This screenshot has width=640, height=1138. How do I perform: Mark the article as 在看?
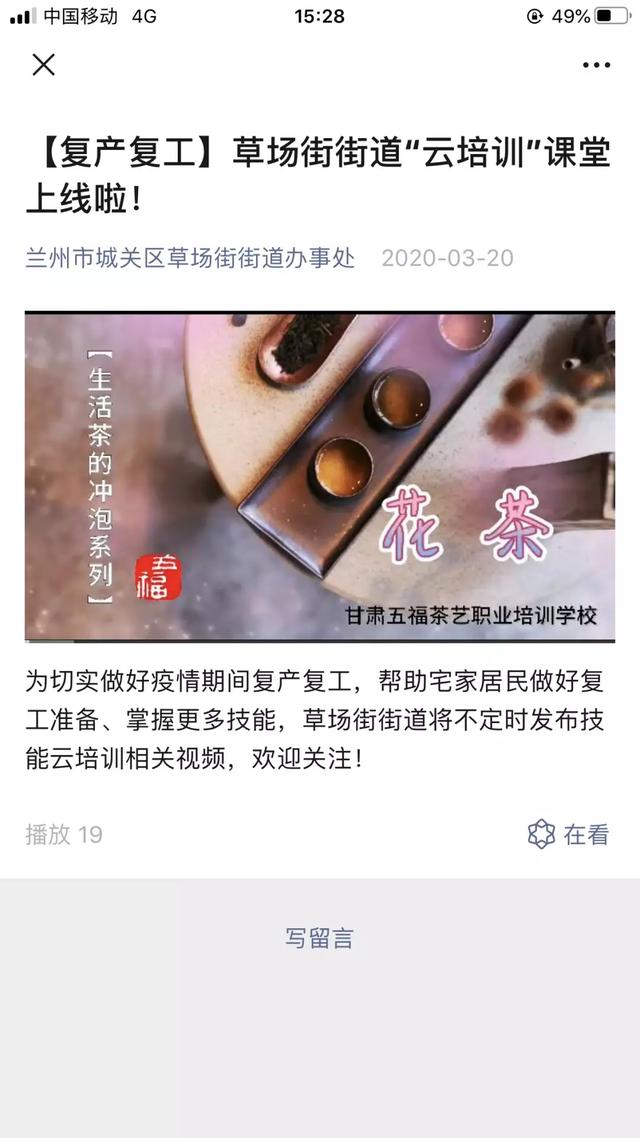568,834
